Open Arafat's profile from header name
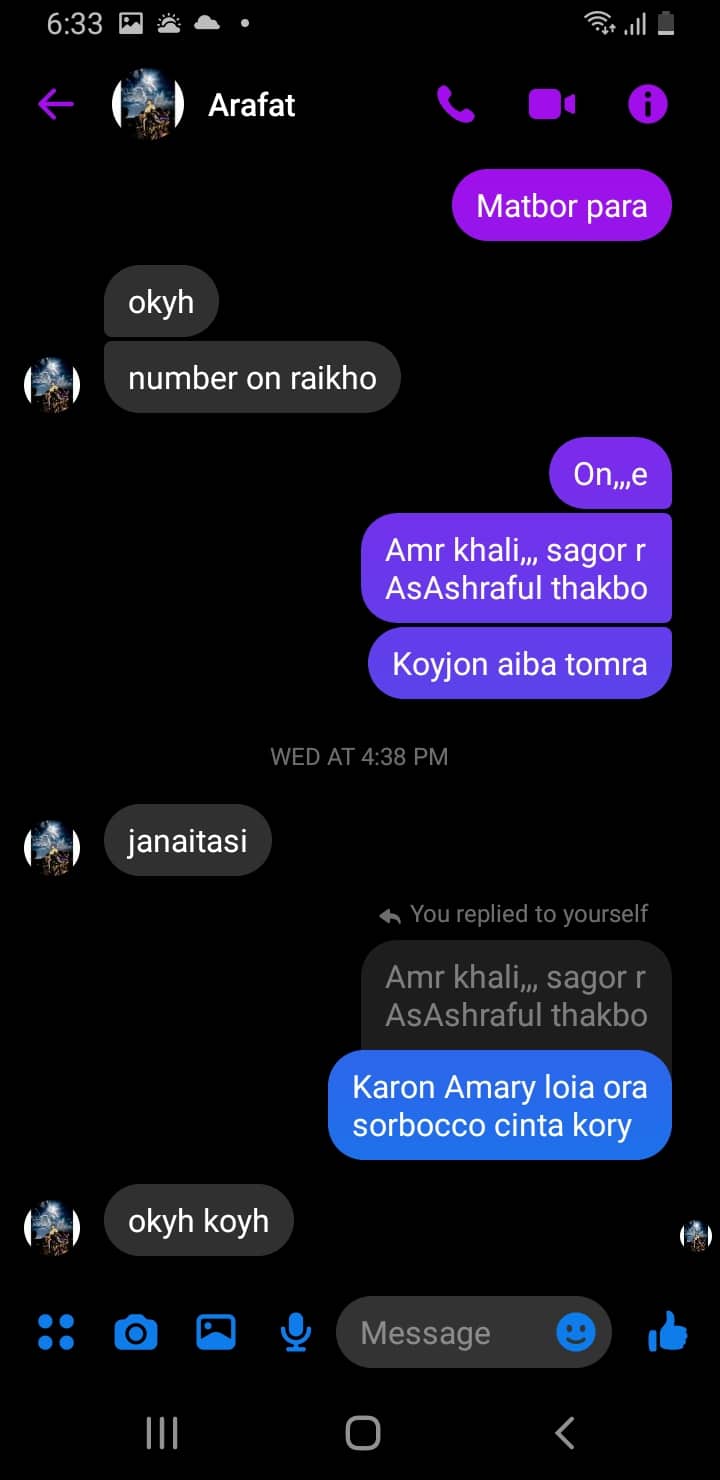Viewport: 720px width, 1480px height. click(x=252, y=105)
